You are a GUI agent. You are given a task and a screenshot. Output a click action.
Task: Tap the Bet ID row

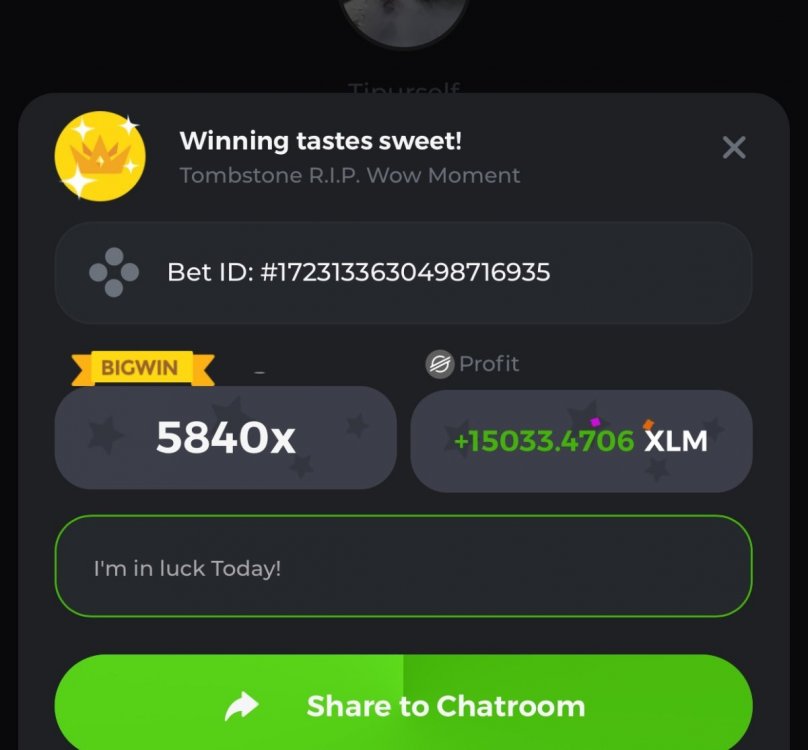point(403,272)
